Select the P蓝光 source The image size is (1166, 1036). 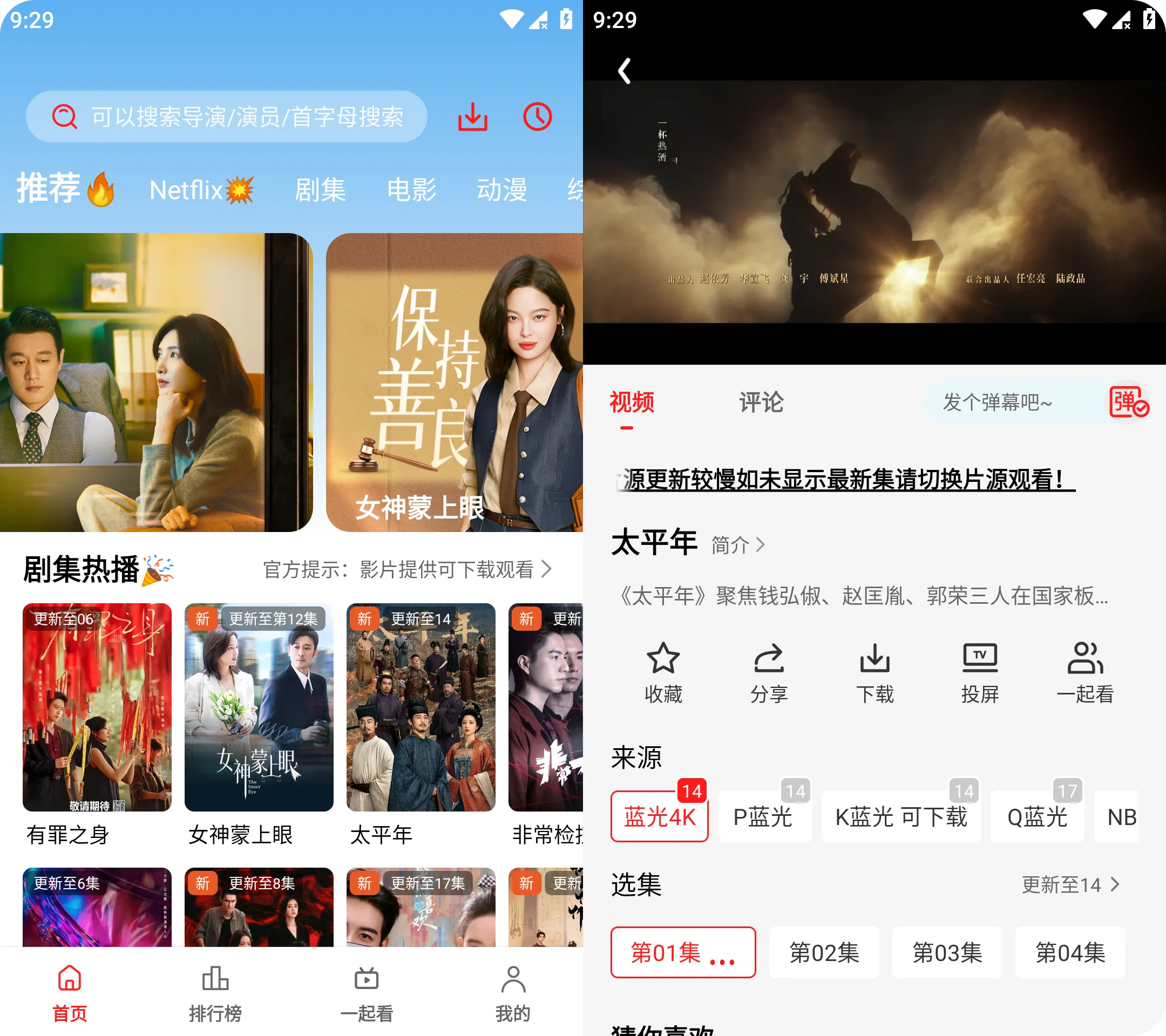[x=763, y=817]
